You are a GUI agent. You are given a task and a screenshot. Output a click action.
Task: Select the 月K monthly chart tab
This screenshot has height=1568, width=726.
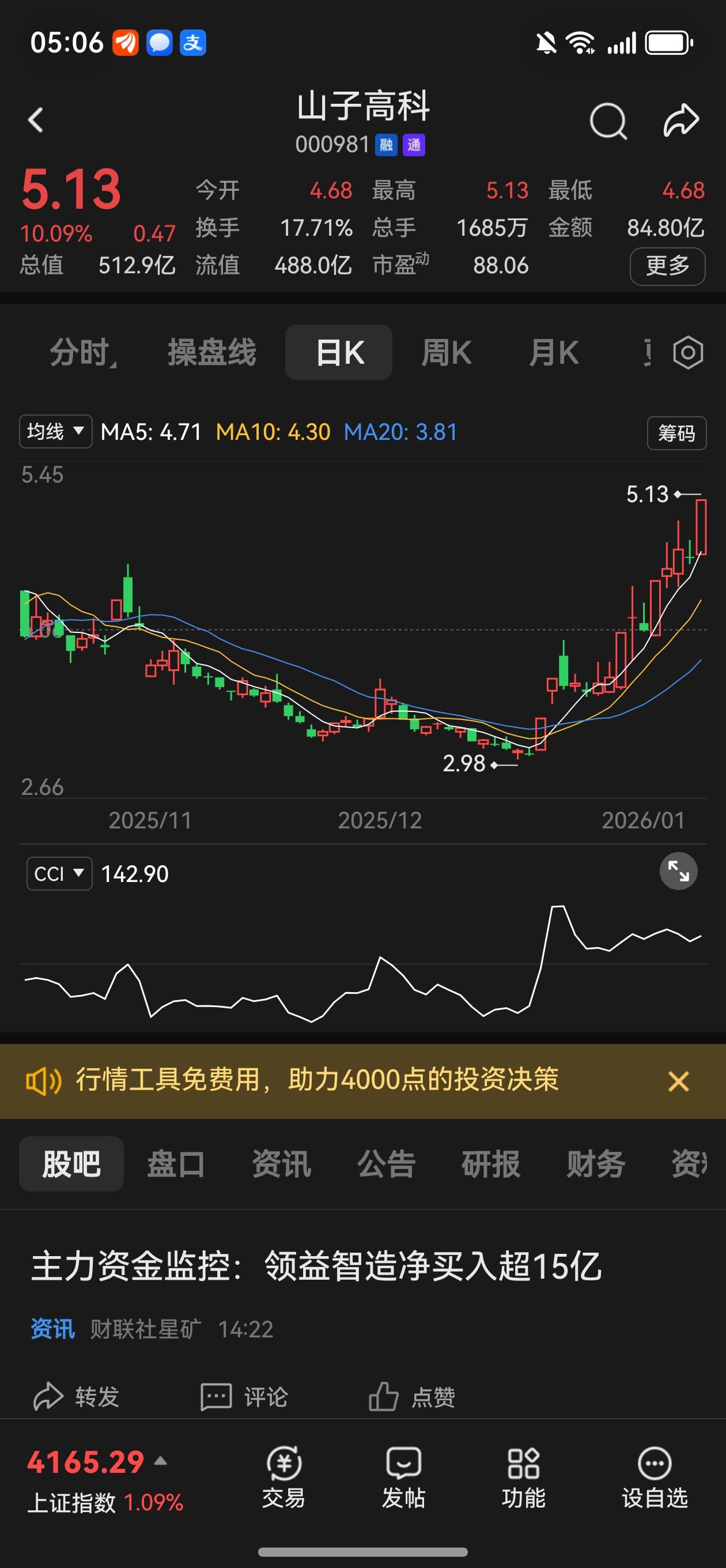[553, 352]
